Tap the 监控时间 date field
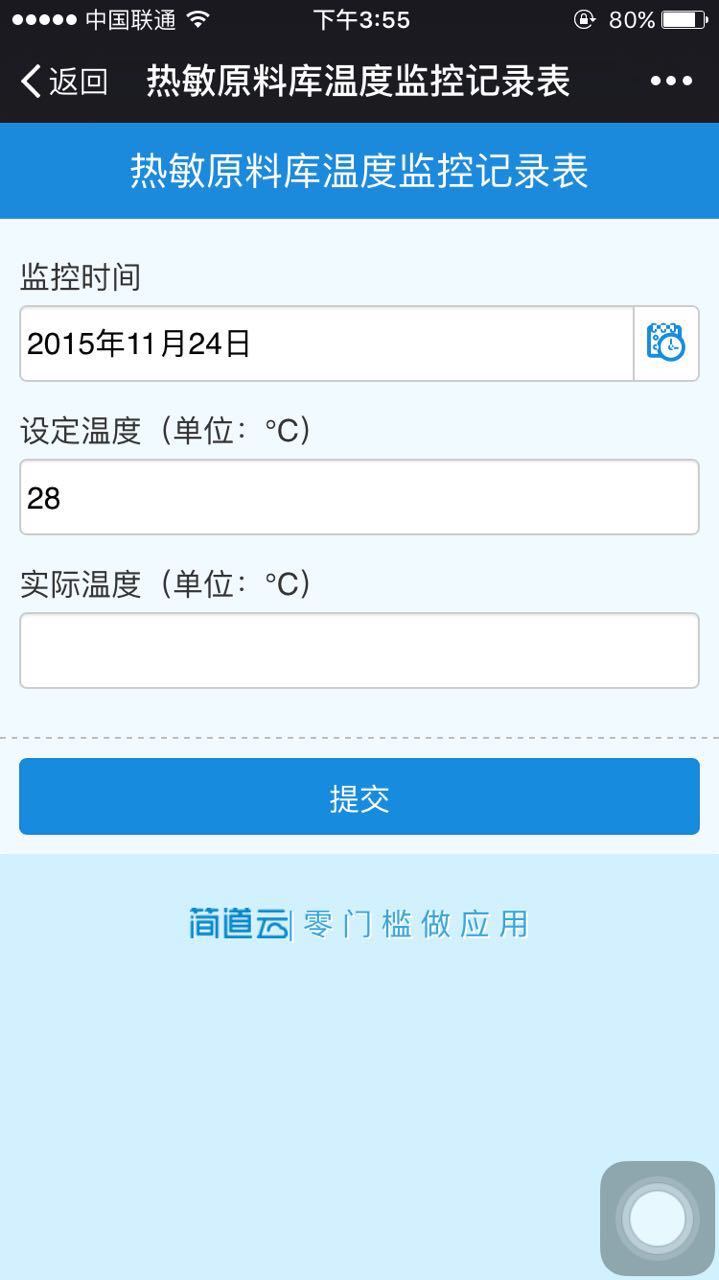 pyautogui.click(x=326, y=344)
